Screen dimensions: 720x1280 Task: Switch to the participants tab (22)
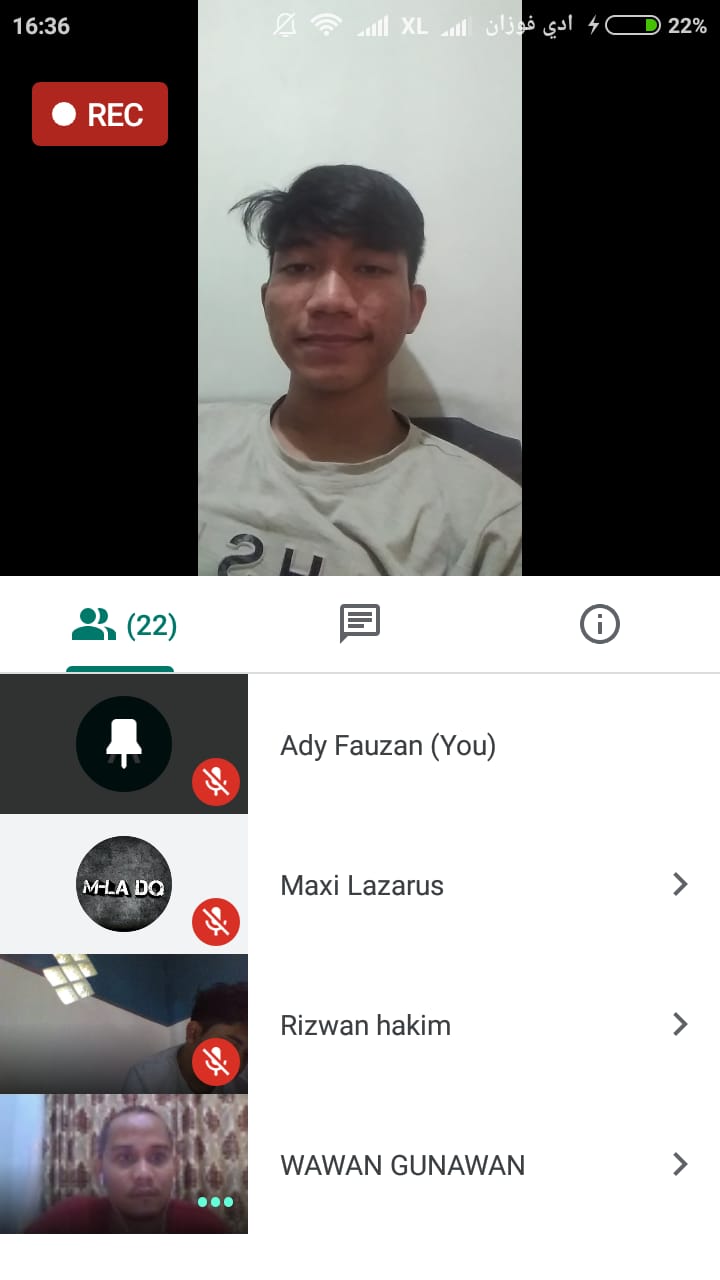point(121,625)
